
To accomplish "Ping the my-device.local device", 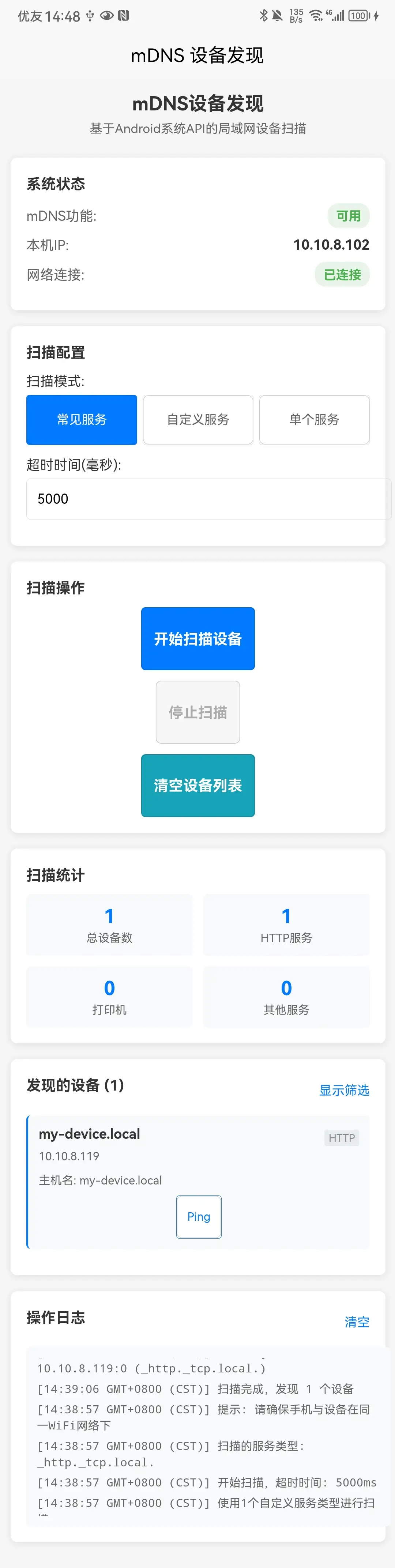I will (198, 1216).
